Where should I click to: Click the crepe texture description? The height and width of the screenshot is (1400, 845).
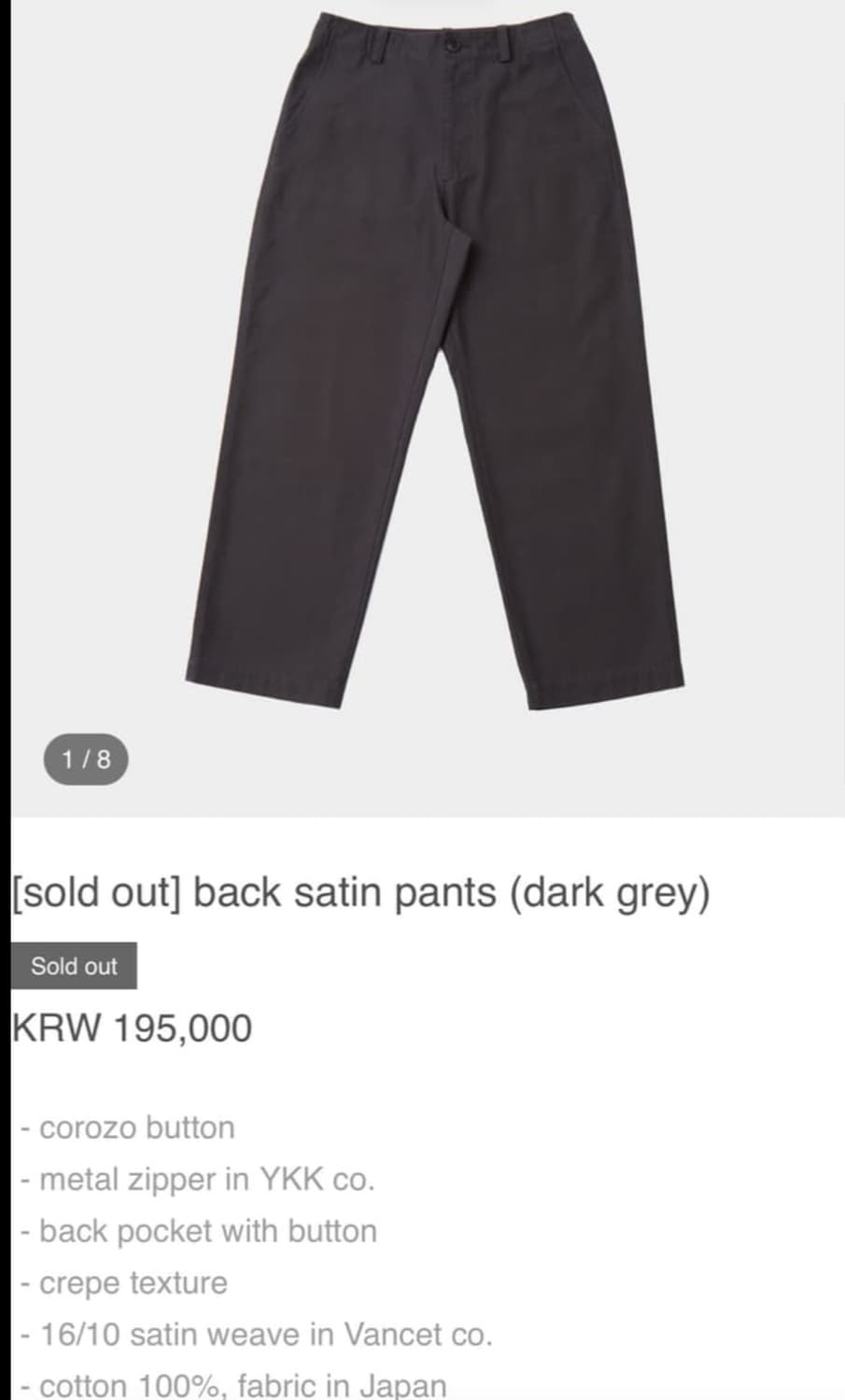point(126,1283)
